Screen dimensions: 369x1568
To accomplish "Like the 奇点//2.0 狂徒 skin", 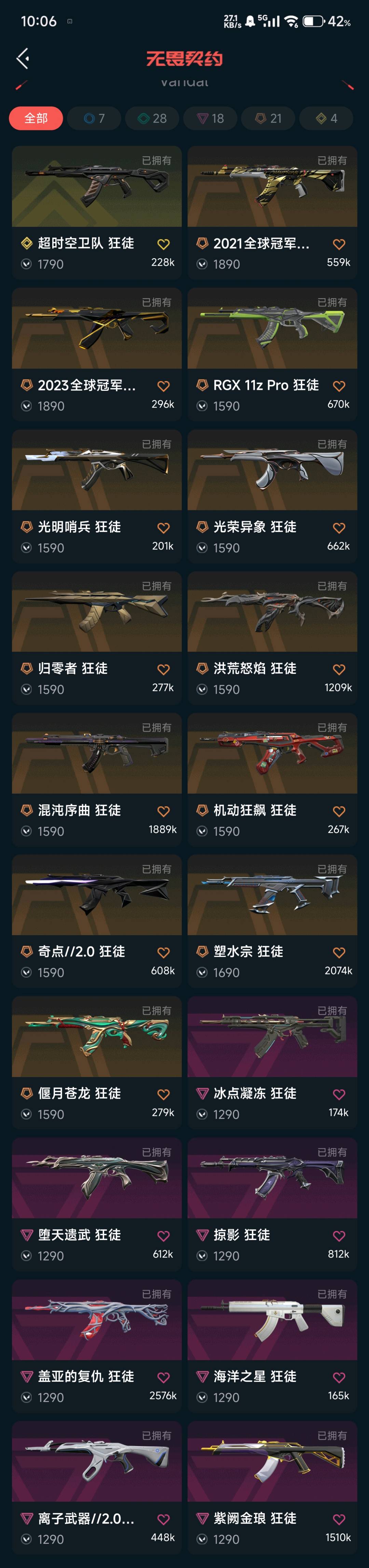I will click(164, 953).
